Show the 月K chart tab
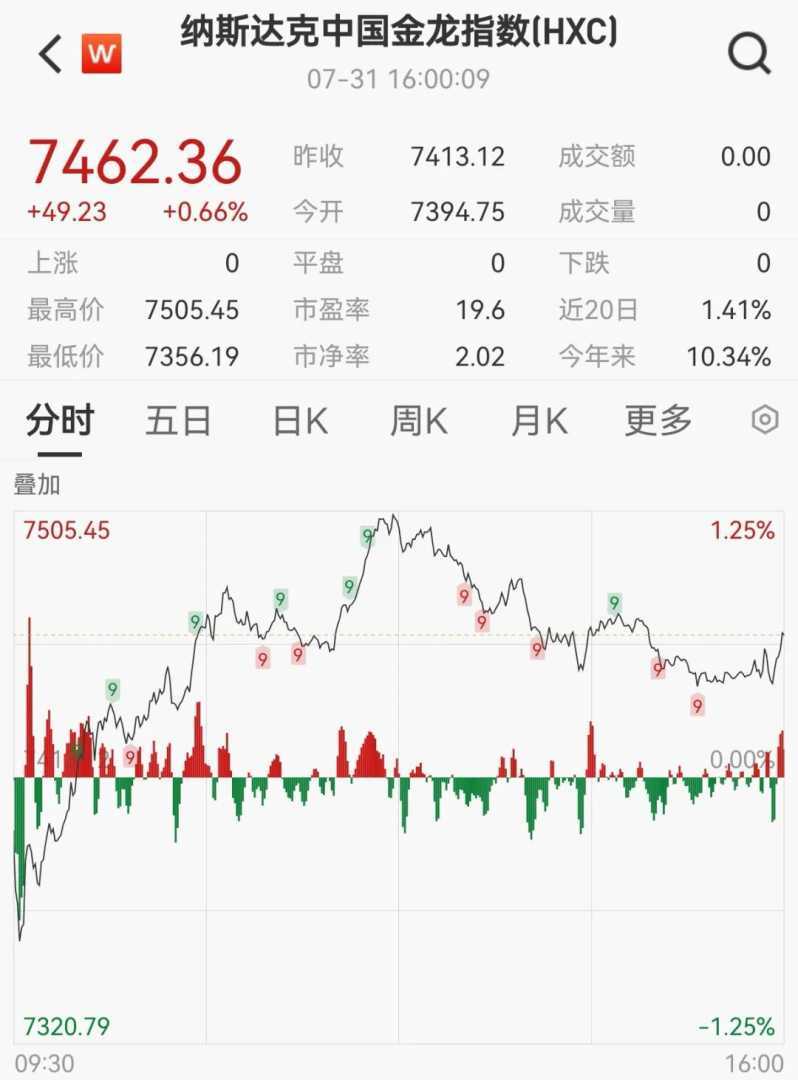This screenshot has height=1080, width=798. [539, 421]
